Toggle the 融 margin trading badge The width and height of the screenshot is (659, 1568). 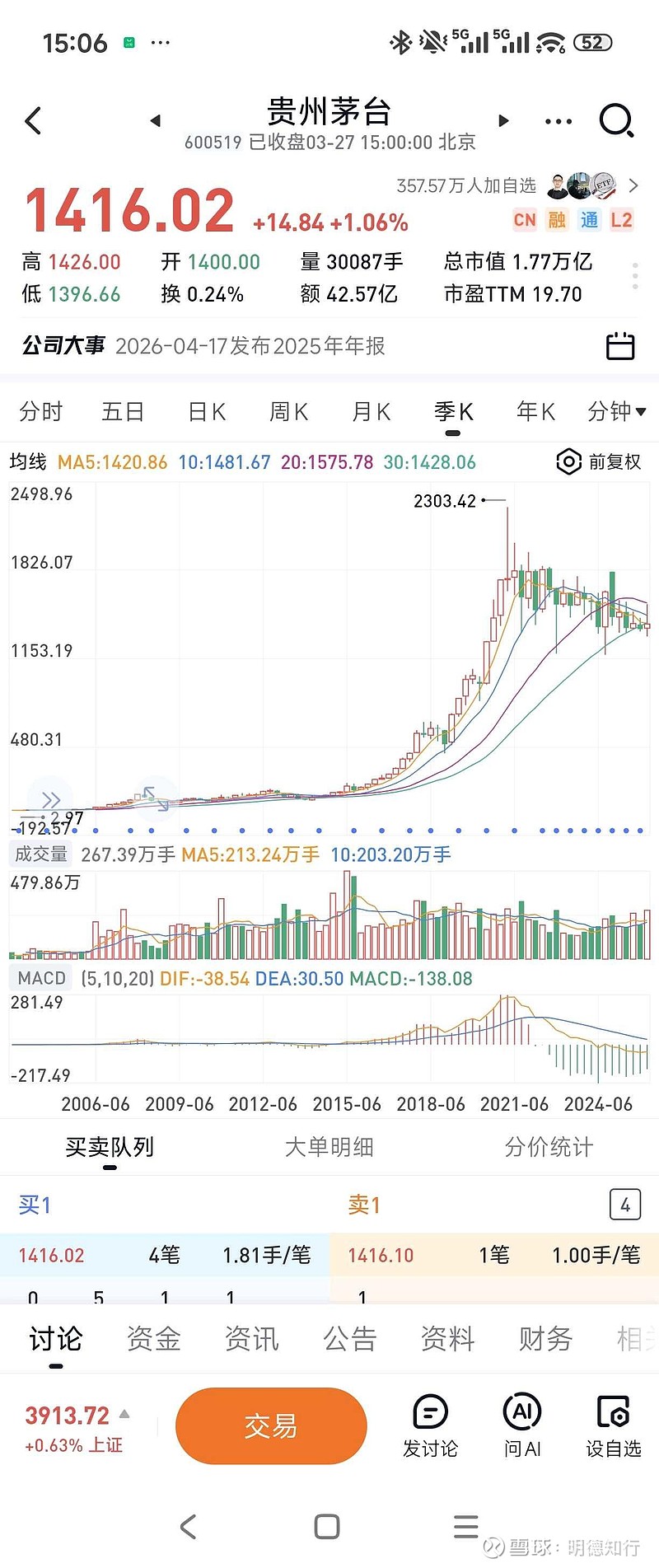(557, 220)
